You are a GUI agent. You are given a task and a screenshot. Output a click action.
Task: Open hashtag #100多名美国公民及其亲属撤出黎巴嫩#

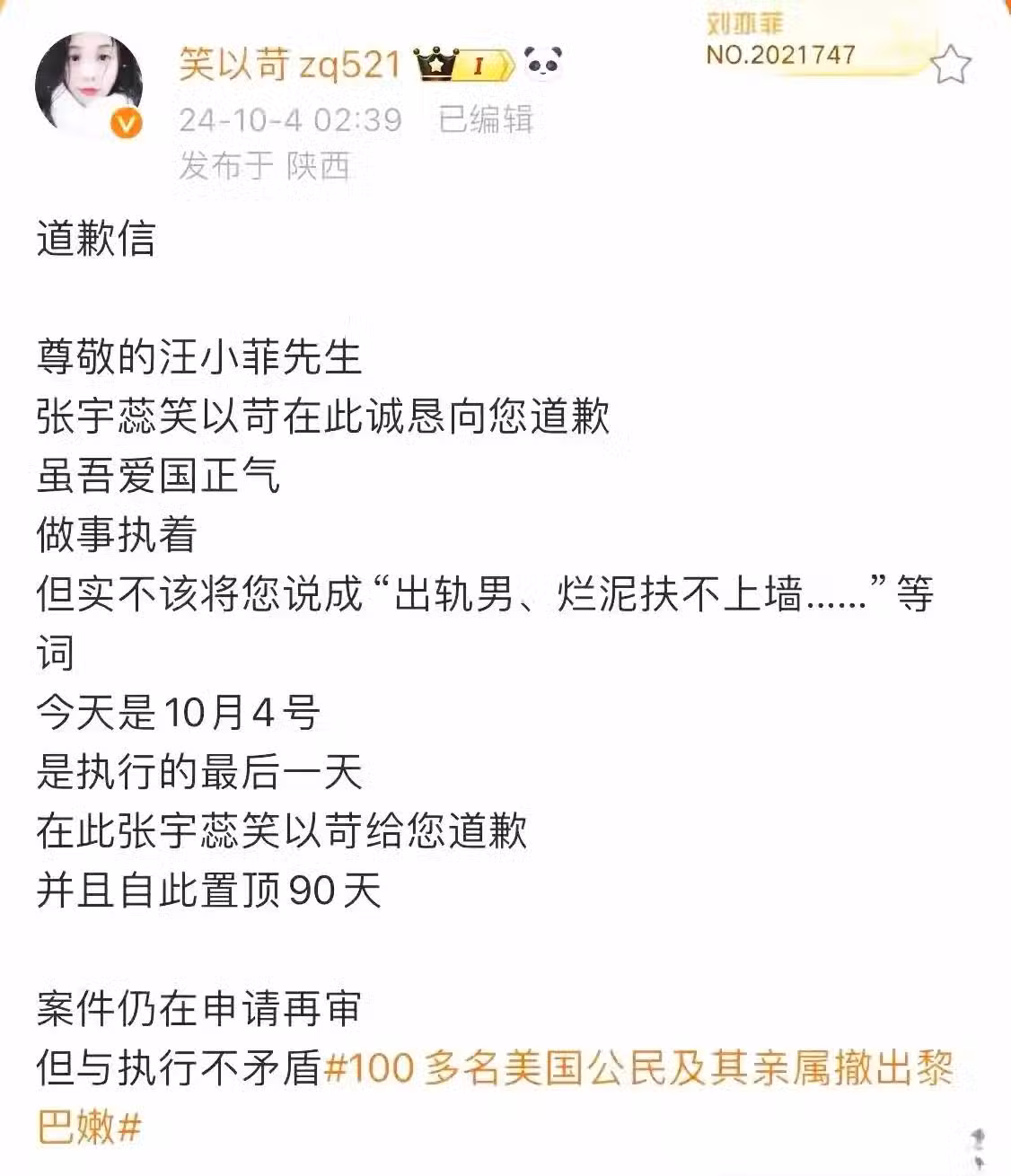click(x=637, y=1068)
